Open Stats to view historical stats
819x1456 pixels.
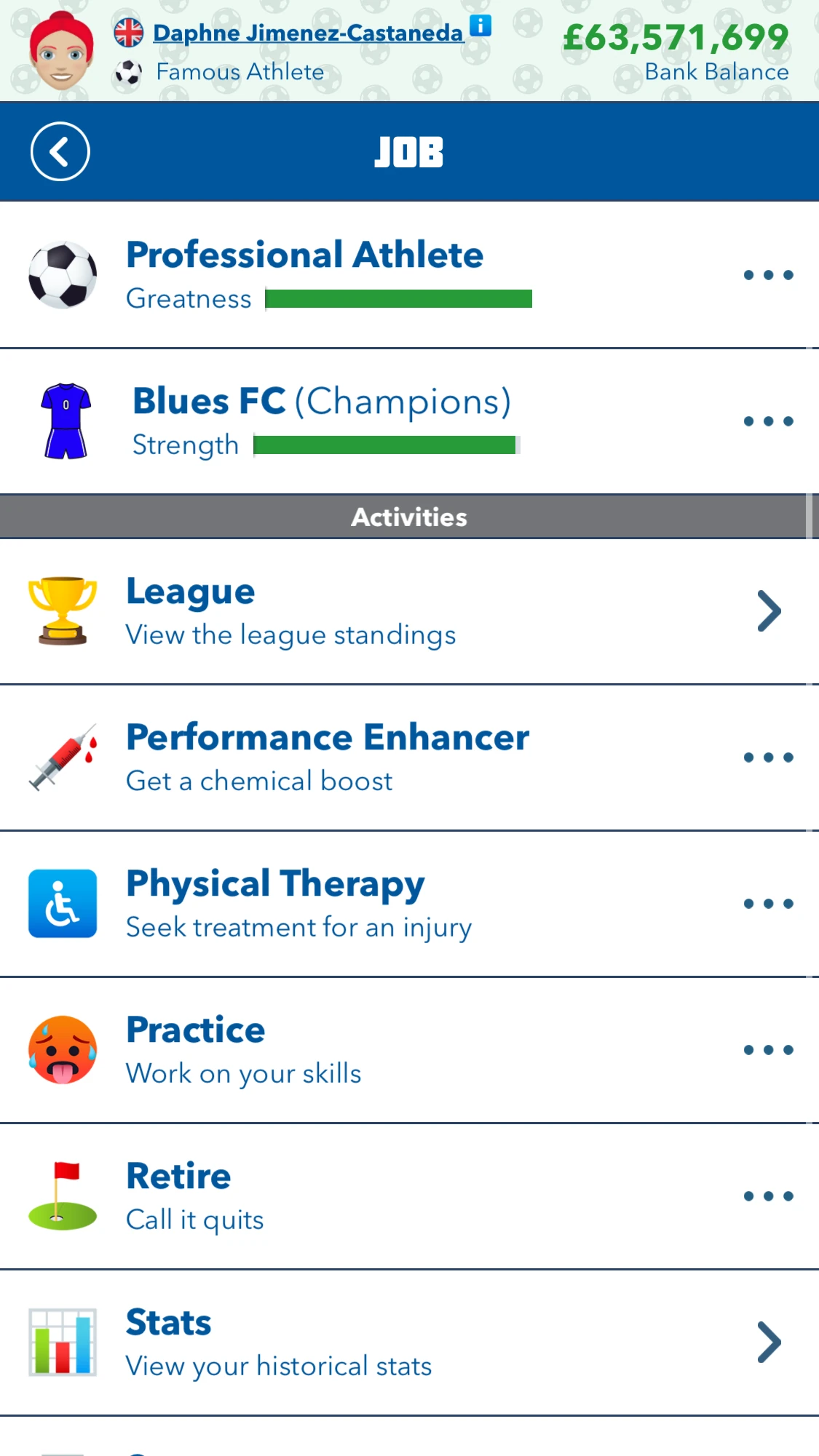tap(409, 1342)
